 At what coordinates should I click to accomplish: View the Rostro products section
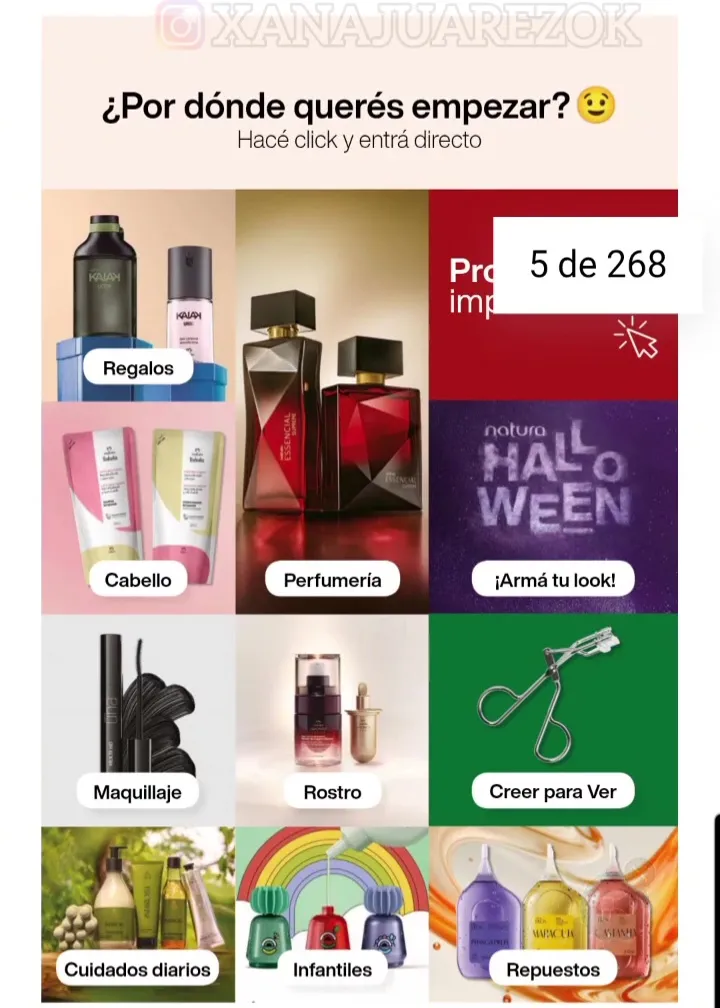click(x=332, y=792)
